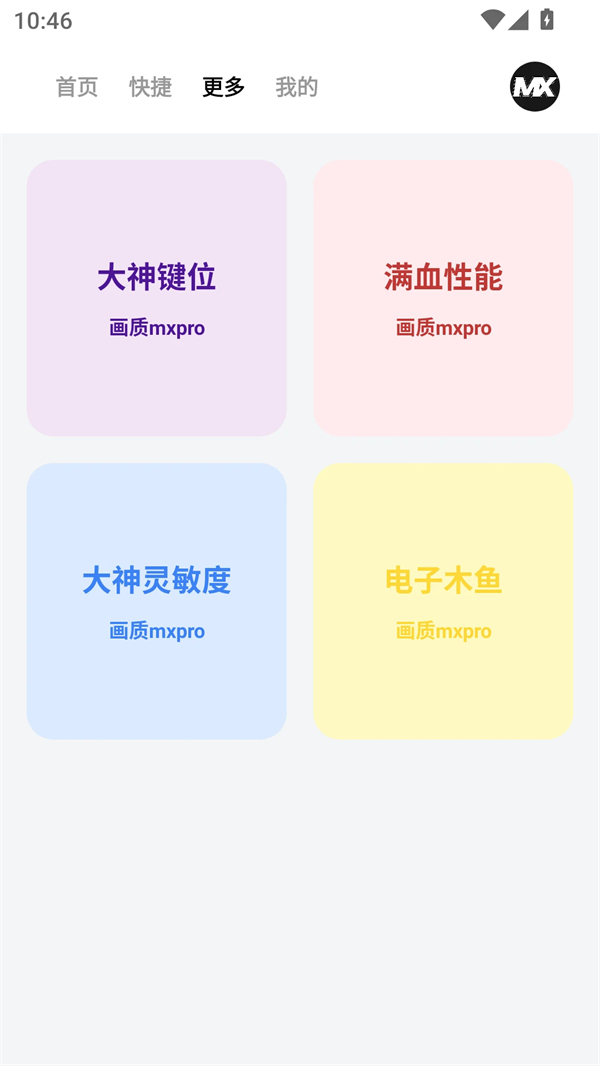600x1066 pixels.
Task: Switch to the 首页 tab
Action: tap(77, 87)
